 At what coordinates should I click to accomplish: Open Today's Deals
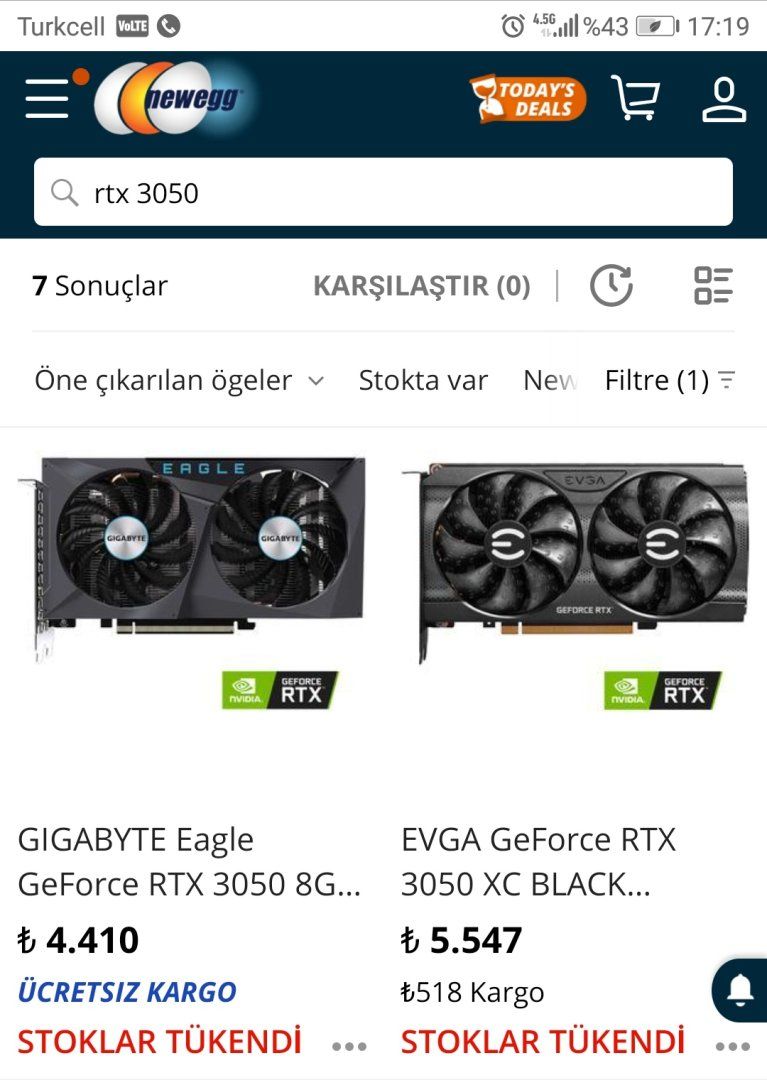point(528,99)
